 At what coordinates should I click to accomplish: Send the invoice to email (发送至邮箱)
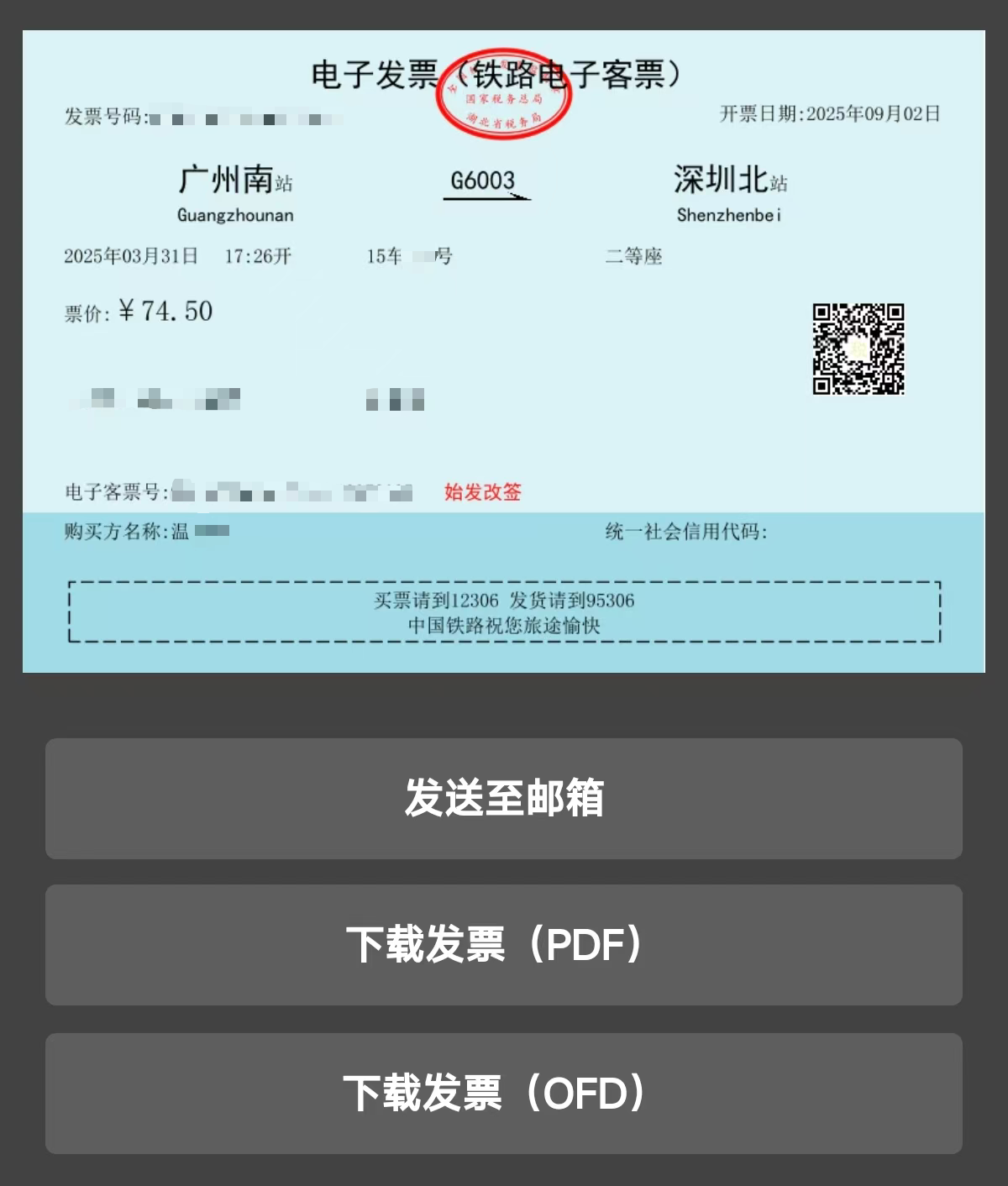pyautogui.click(x=503, y=798)
